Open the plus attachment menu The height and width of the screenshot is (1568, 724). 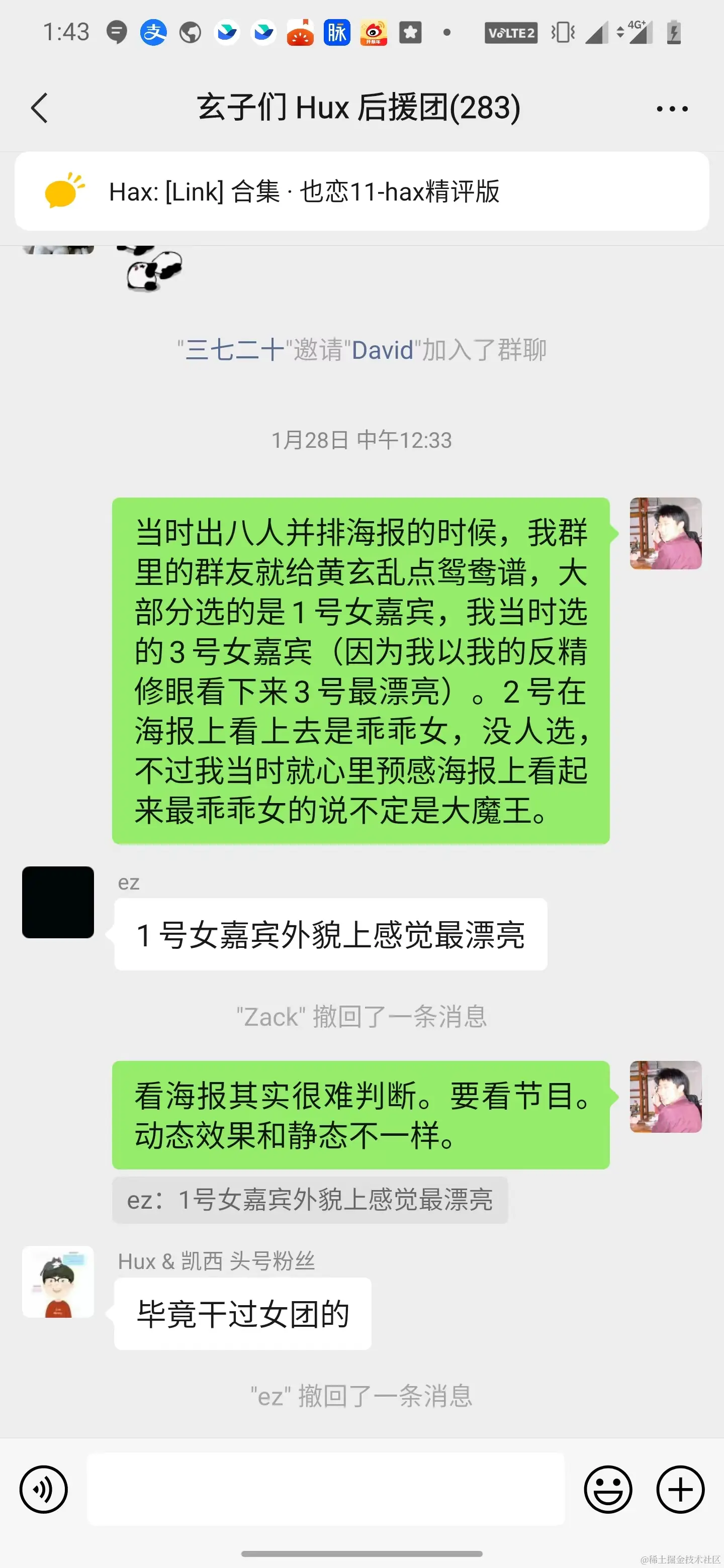tap(680, 1489)
